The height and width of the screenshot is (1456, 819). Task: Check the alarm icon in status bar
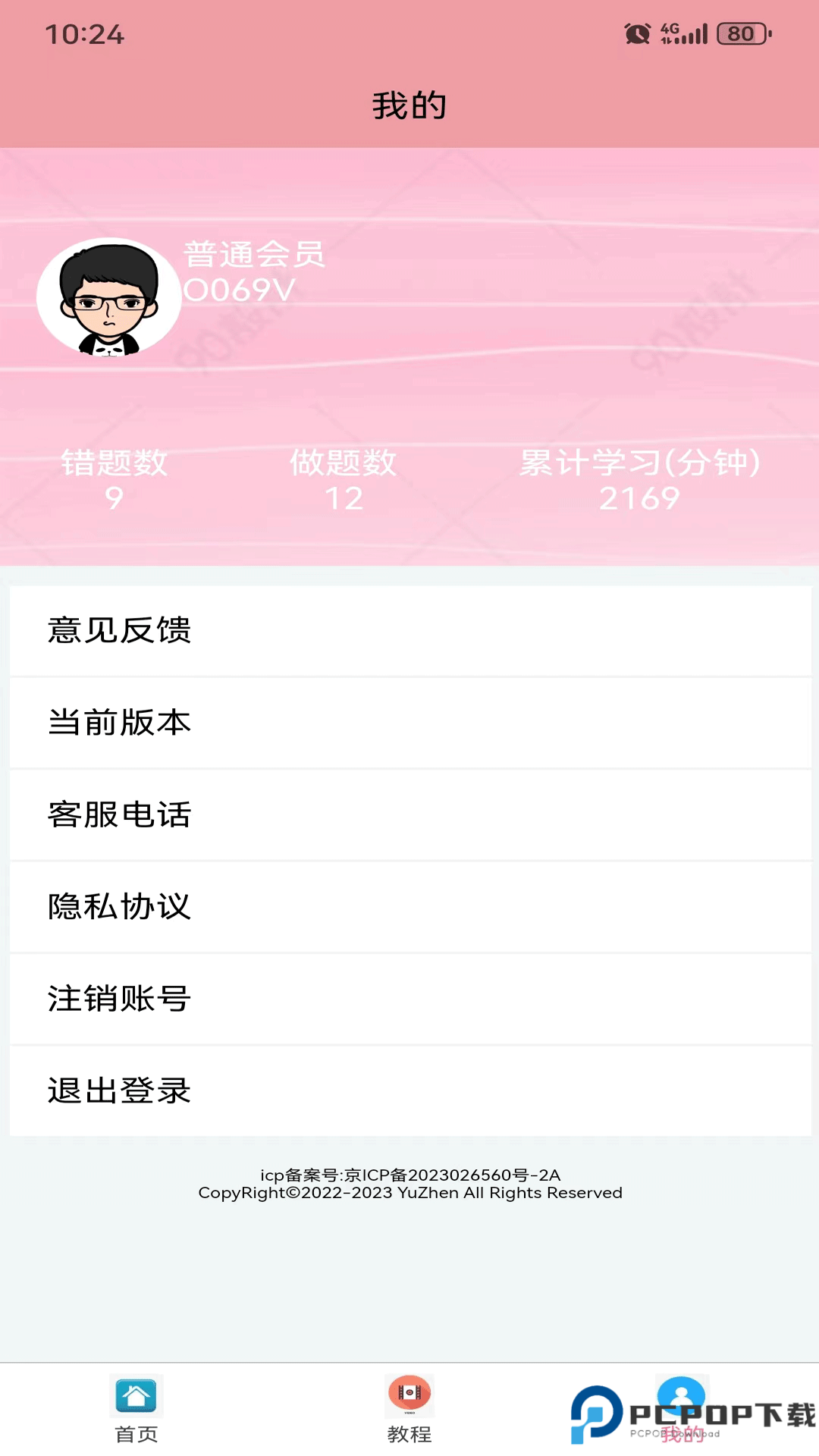tap(635, 33)
